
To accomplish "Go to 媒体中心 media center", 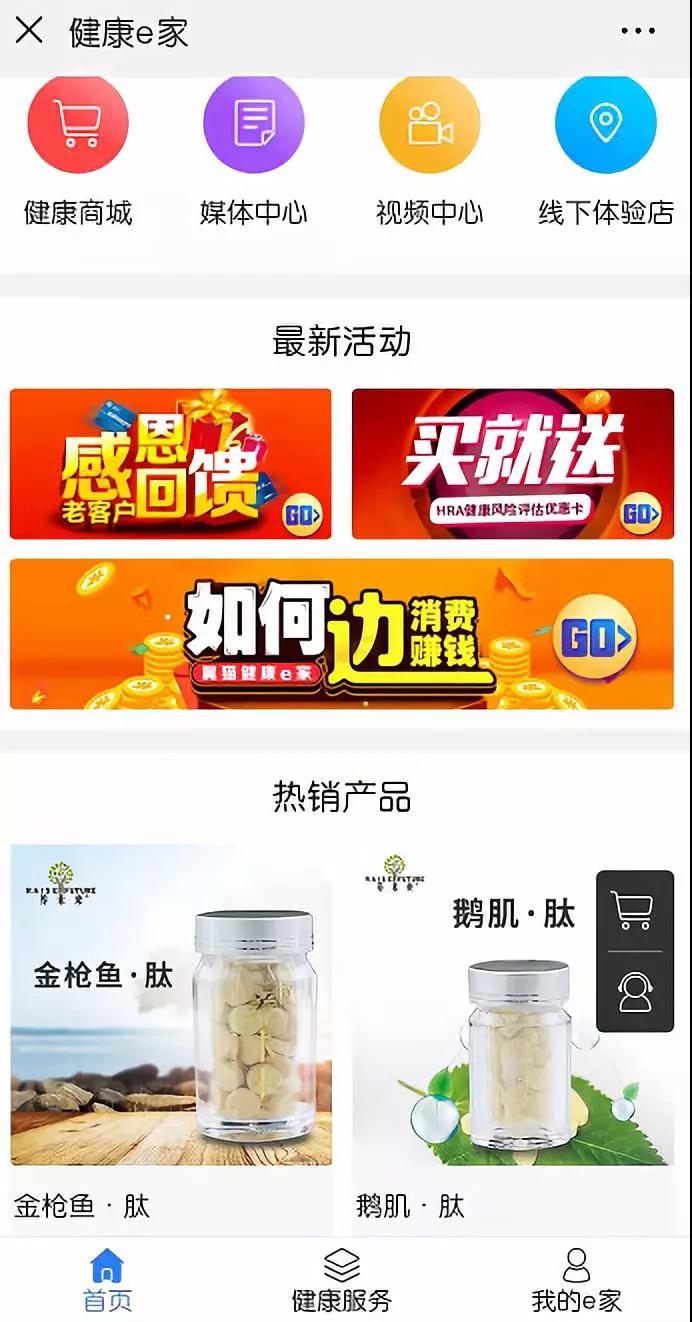I will coord(254,125).
